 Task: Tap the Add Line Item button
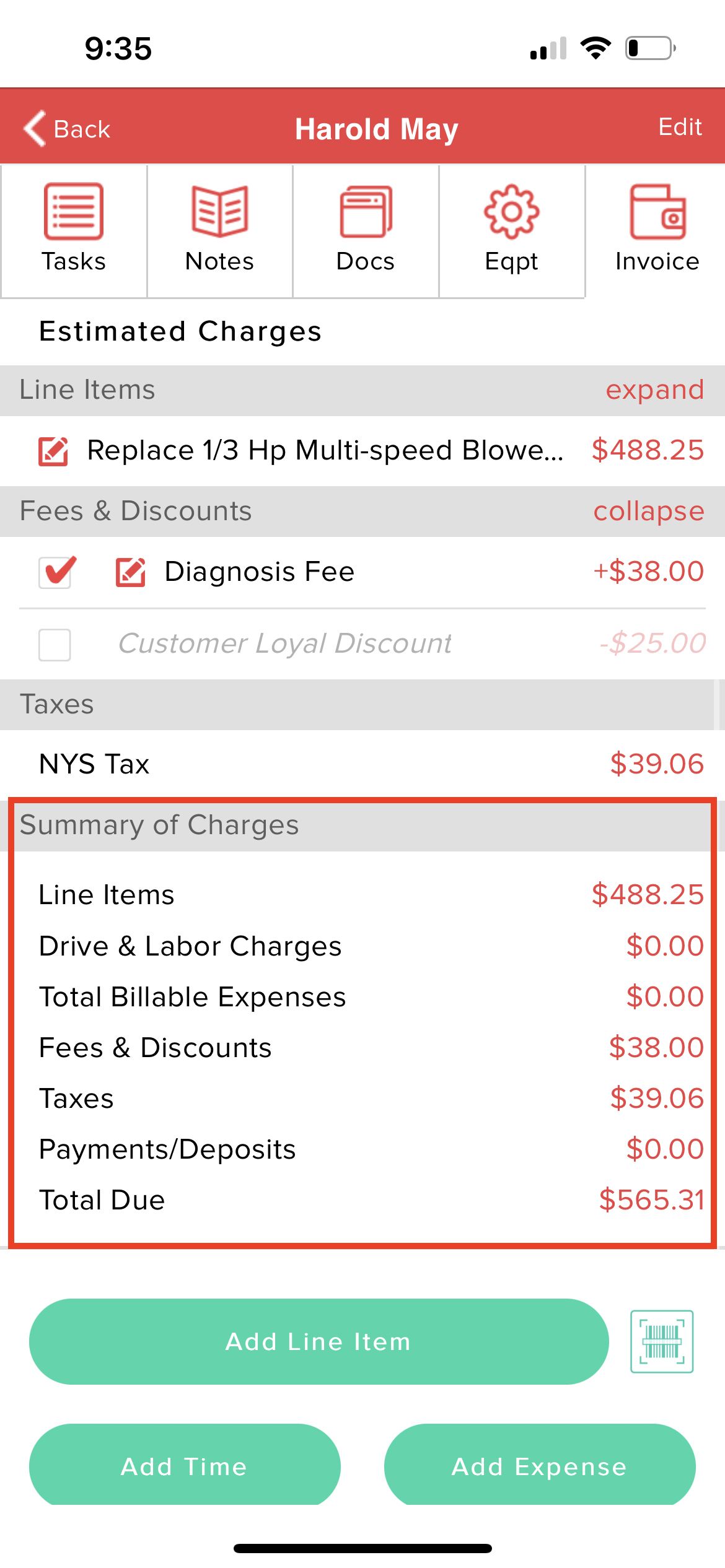click(318, 1342)
